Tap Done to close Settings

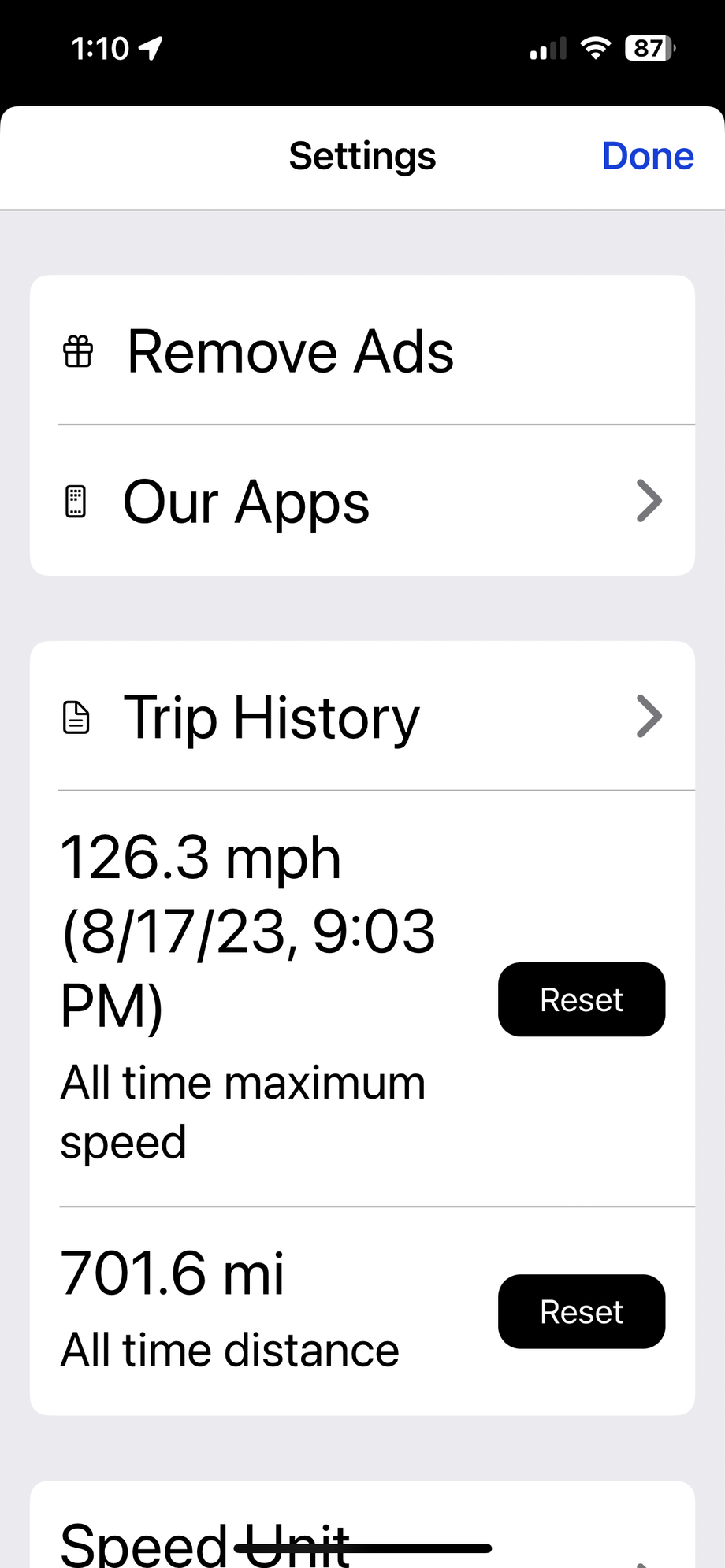647,156
